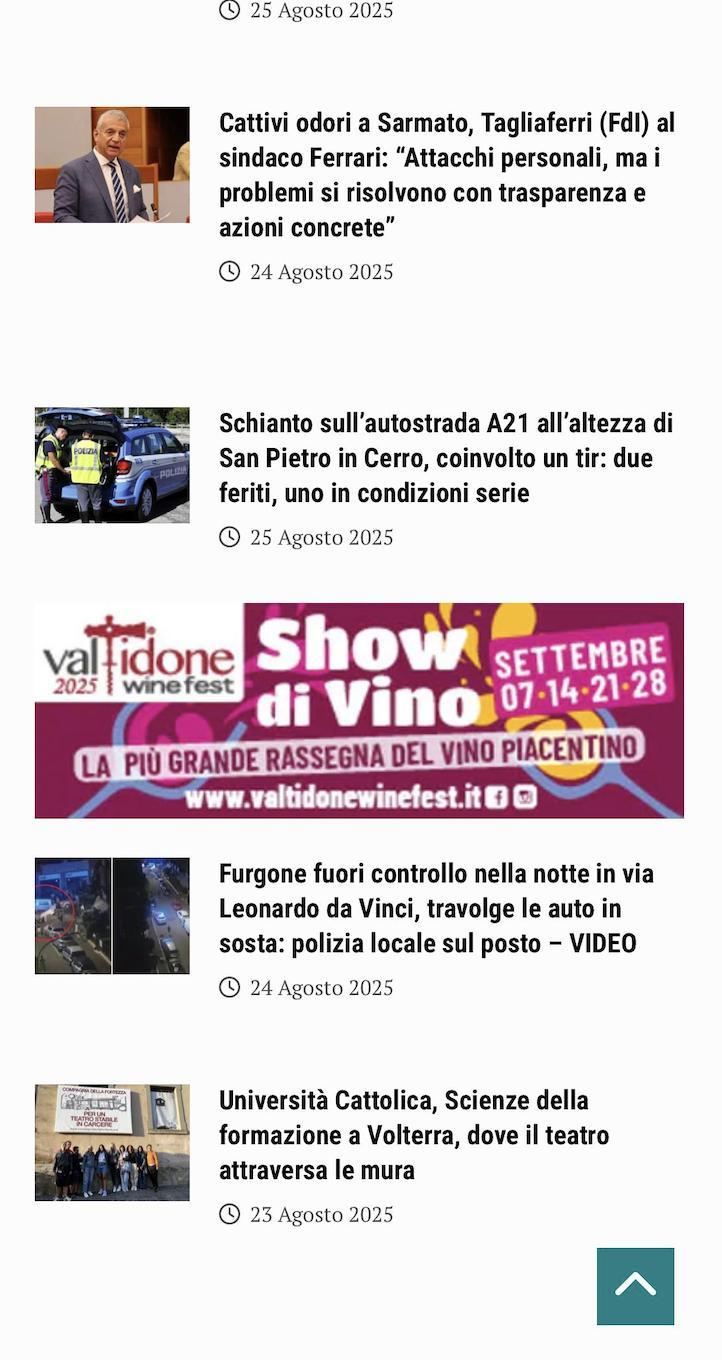Screen dimensions: 722x1360
Task: Jump back to the top of page
Action: tap(635, 1286)
